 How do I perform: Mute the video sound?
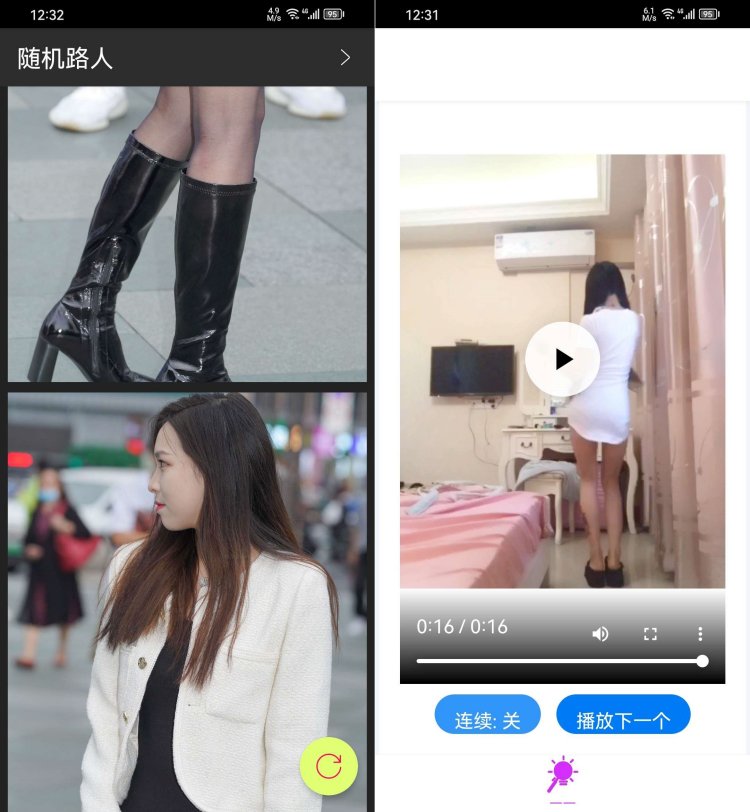click(600, 634)
